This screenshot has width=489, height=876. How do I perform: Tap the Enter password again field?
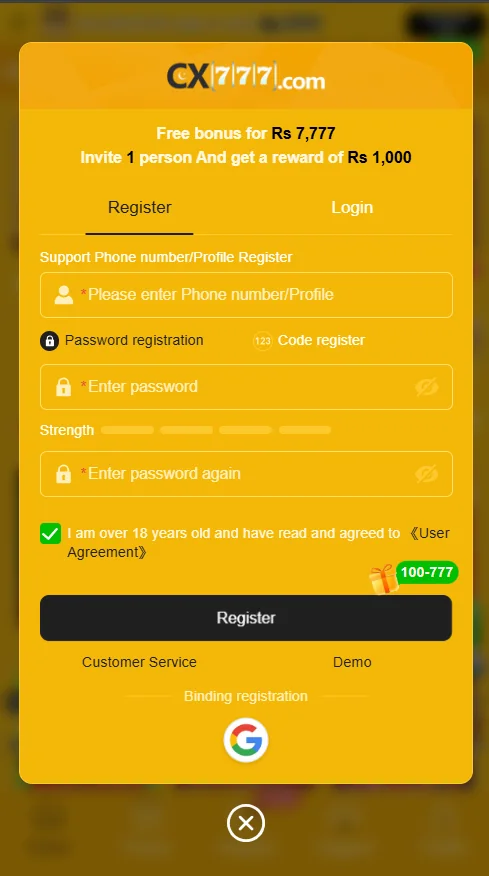[246, 474]
